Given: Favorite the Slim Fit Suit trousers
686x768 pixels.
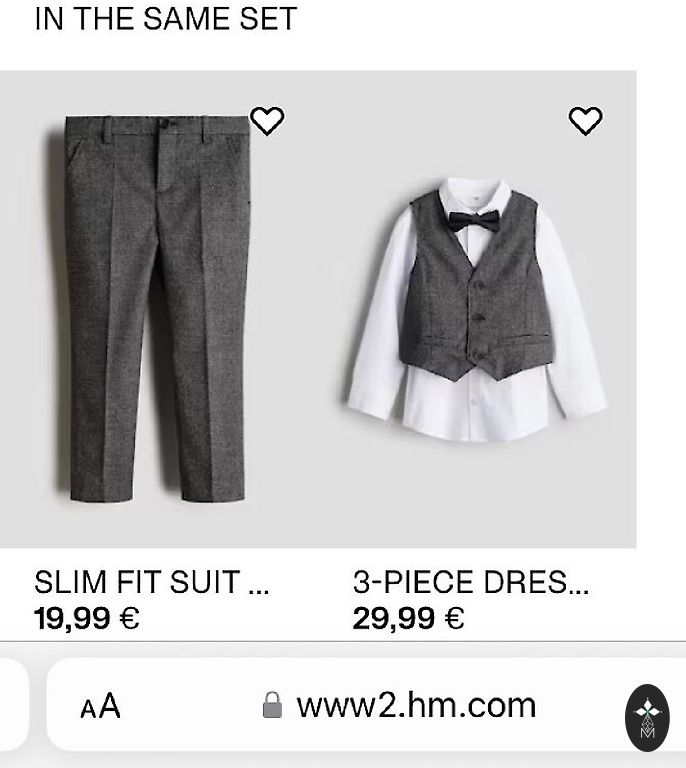Looking at the screenshot, I should [x=267, y=121].
